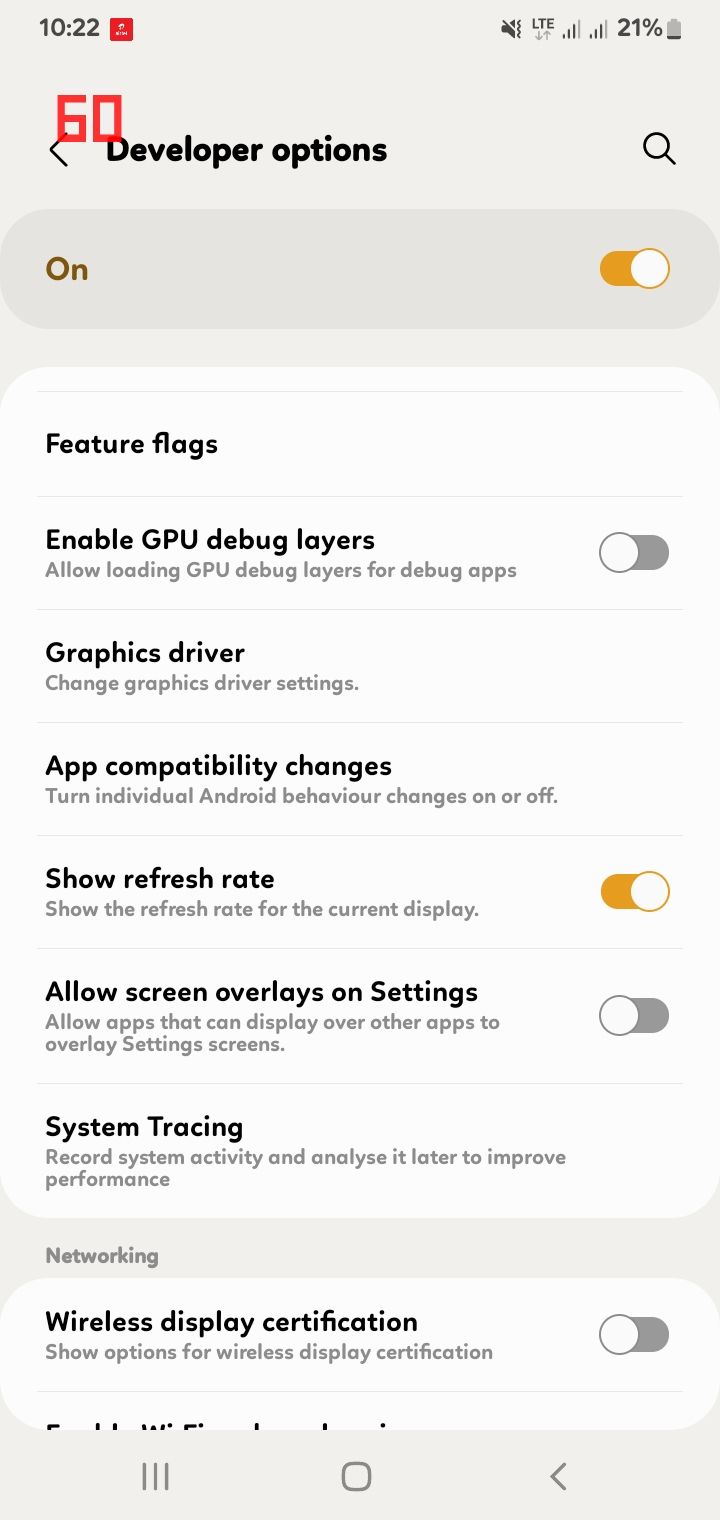
Task: Go back from Developer options
Action: [x=59, y=151]
